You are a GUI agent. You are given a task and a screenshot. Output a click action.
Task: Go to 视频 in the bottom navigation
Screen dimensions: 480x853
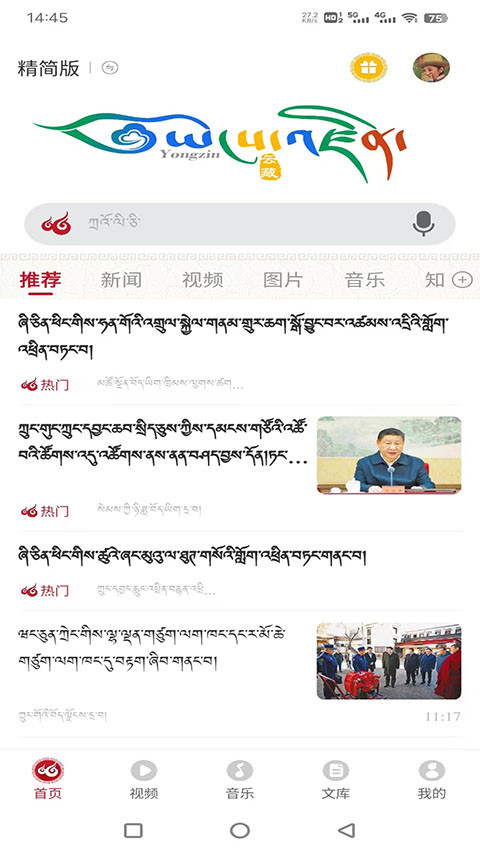[144, 780]
